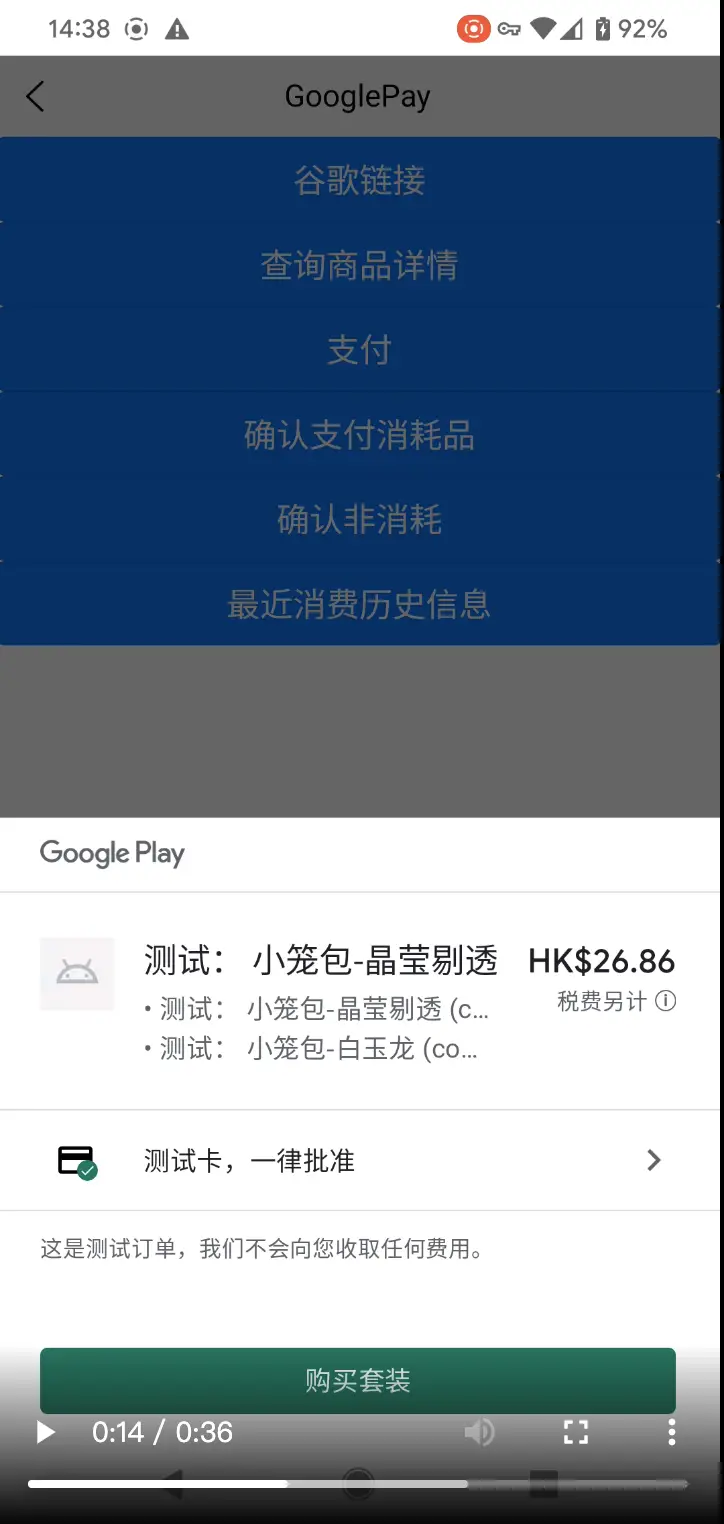Viewport: 724px width, 1524px height.
Task: Tap the green 购买套装 purchase button
Action: tap(358, 1380)
